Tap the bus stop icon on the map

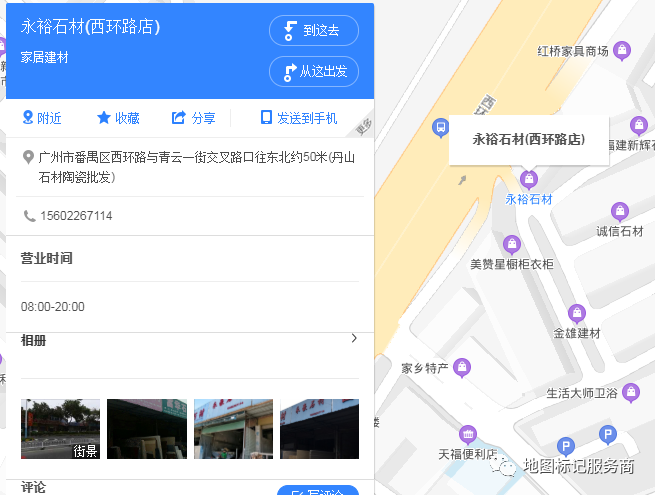pos(440,127)
